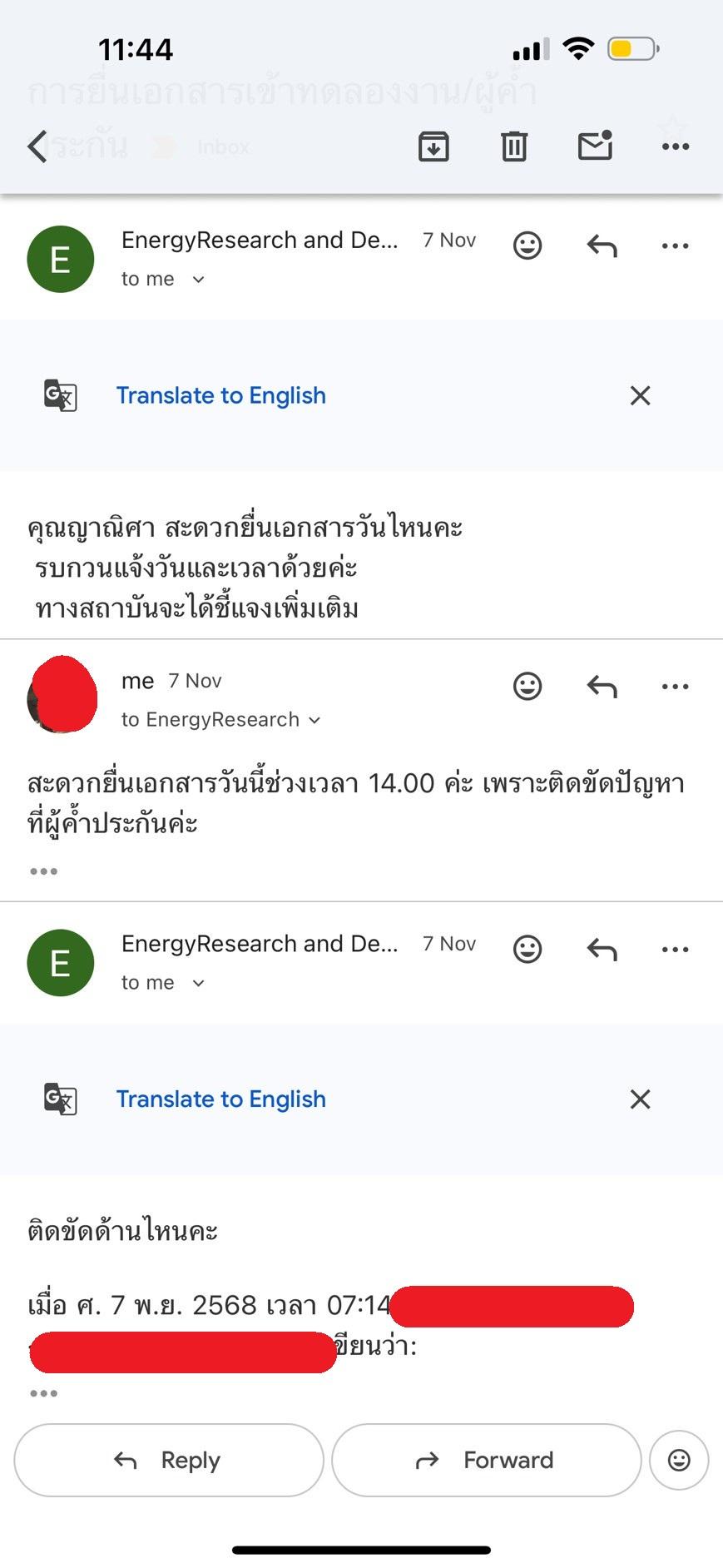Translate the first message to English
The height and width of the screenshot is (1568, 723).
click(x=220, y=395)
